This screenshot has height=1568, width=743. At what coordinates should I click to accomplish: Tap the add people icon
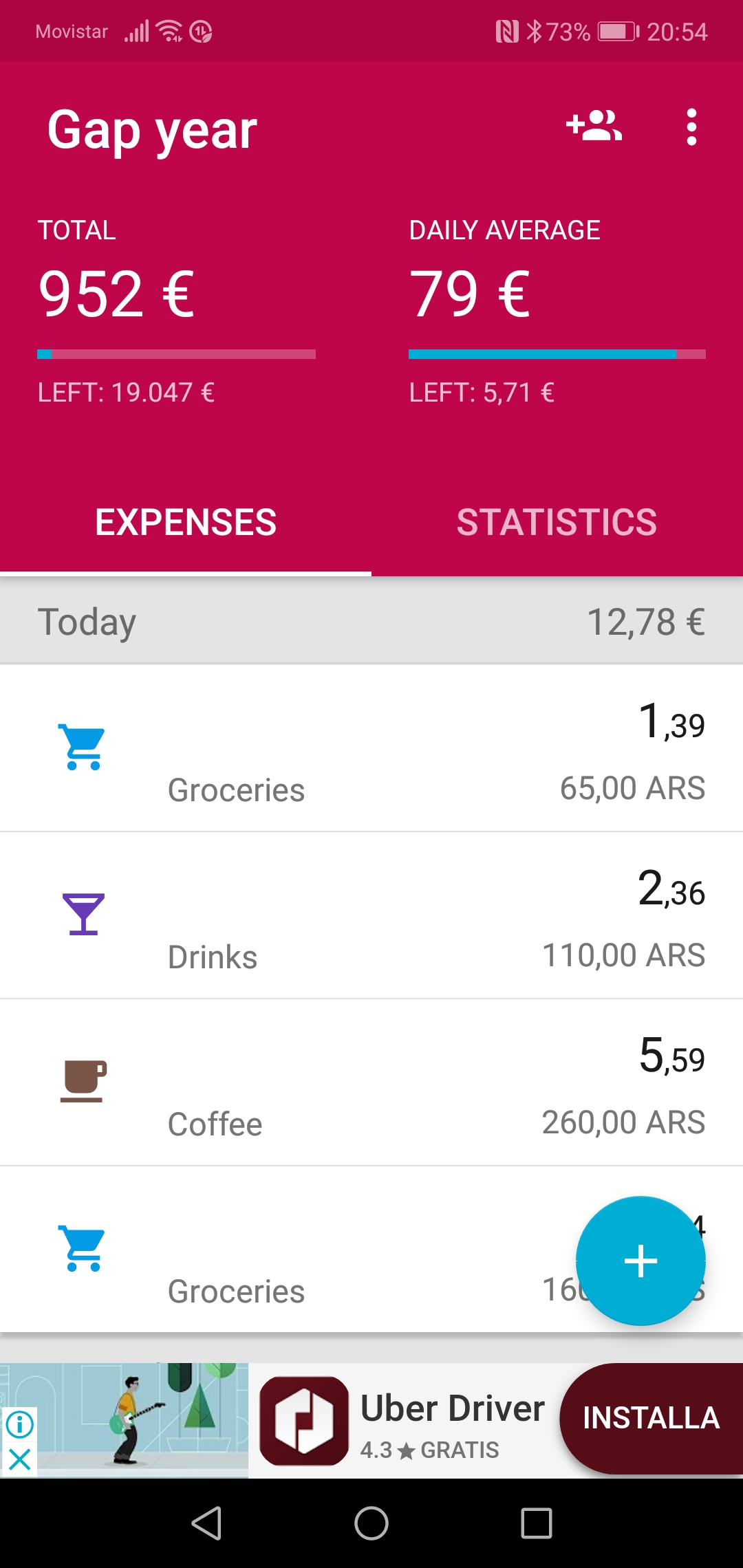coord(594,127)
